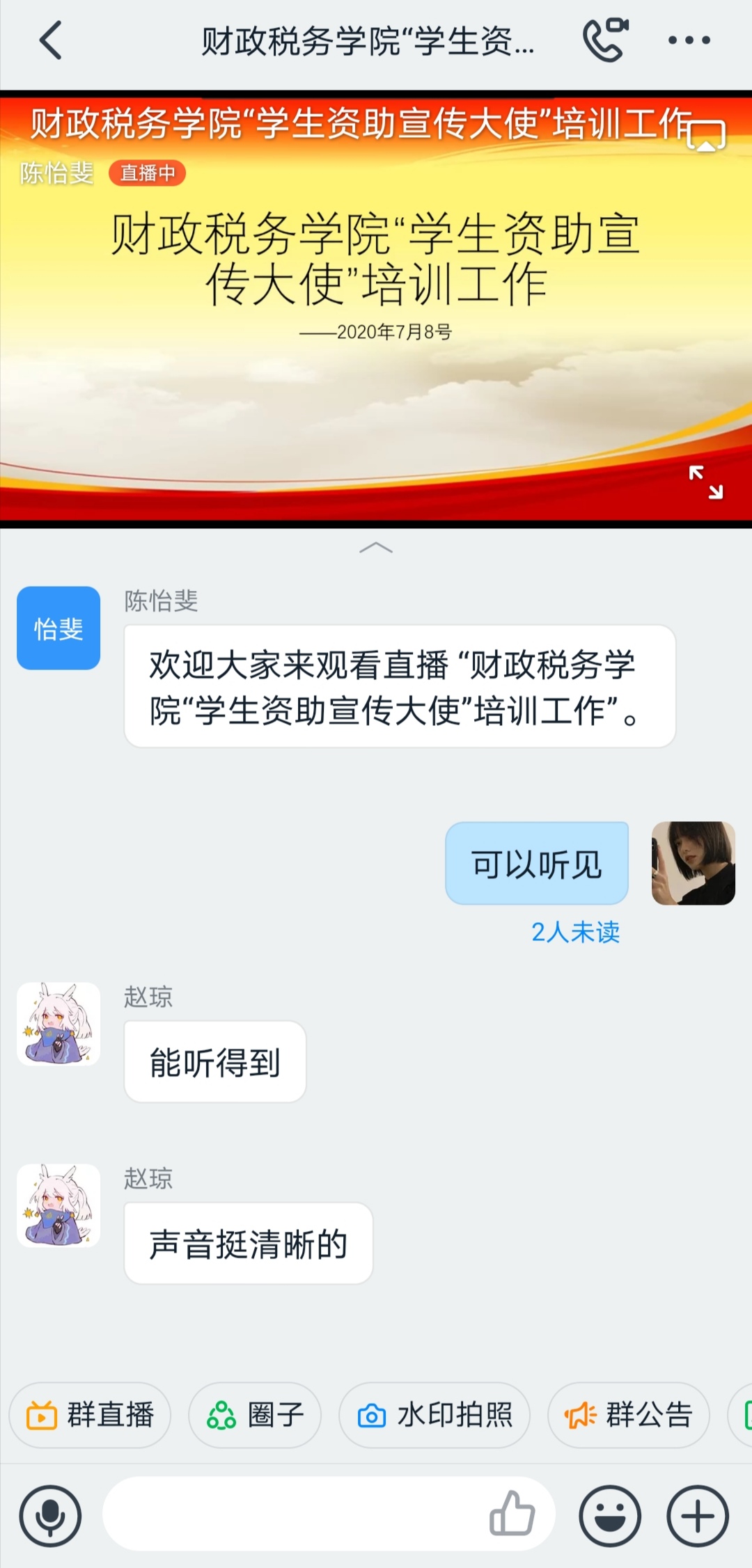Cast the live stream to another screen
752x1568 pixels.
click(x=706, y=135)
